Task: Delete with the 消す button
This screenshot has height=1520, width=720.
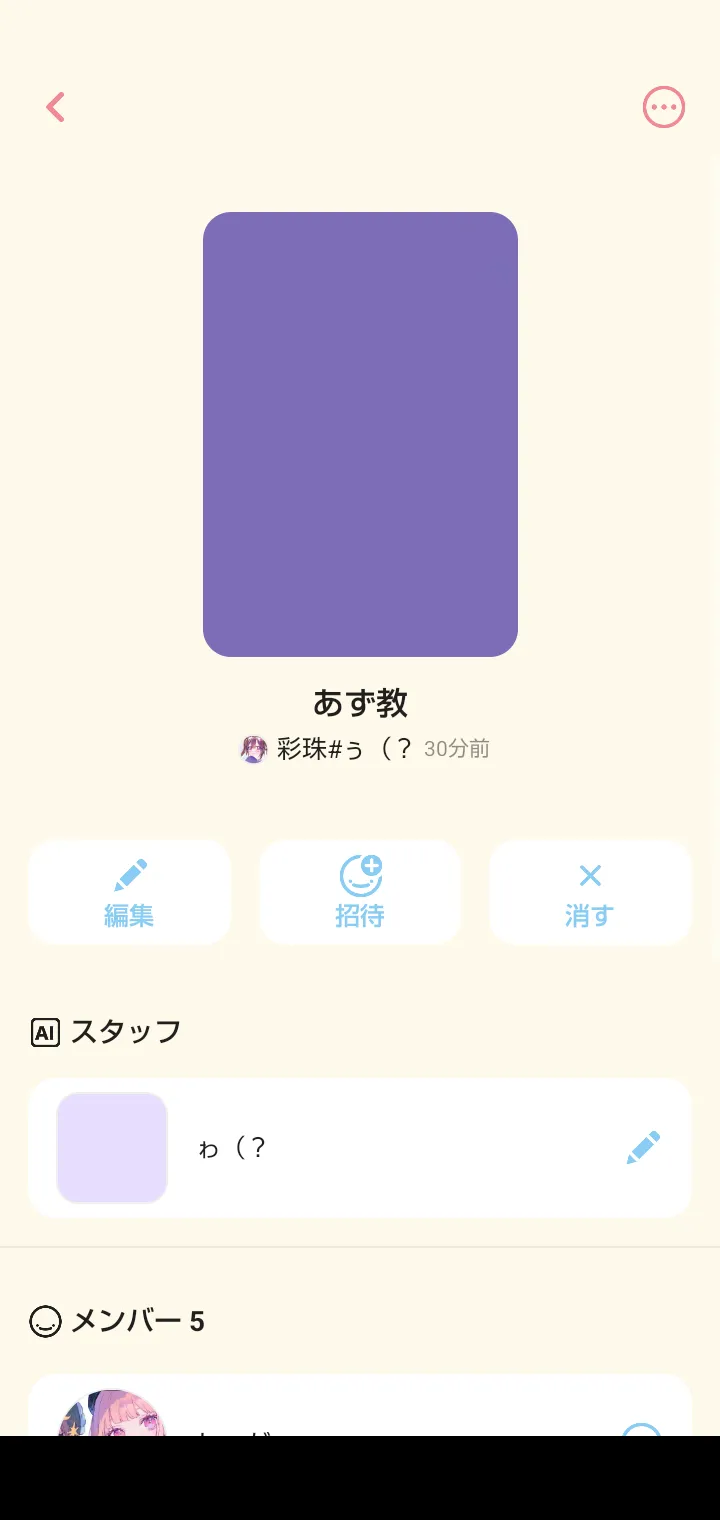Action: (x=590, y=892)
